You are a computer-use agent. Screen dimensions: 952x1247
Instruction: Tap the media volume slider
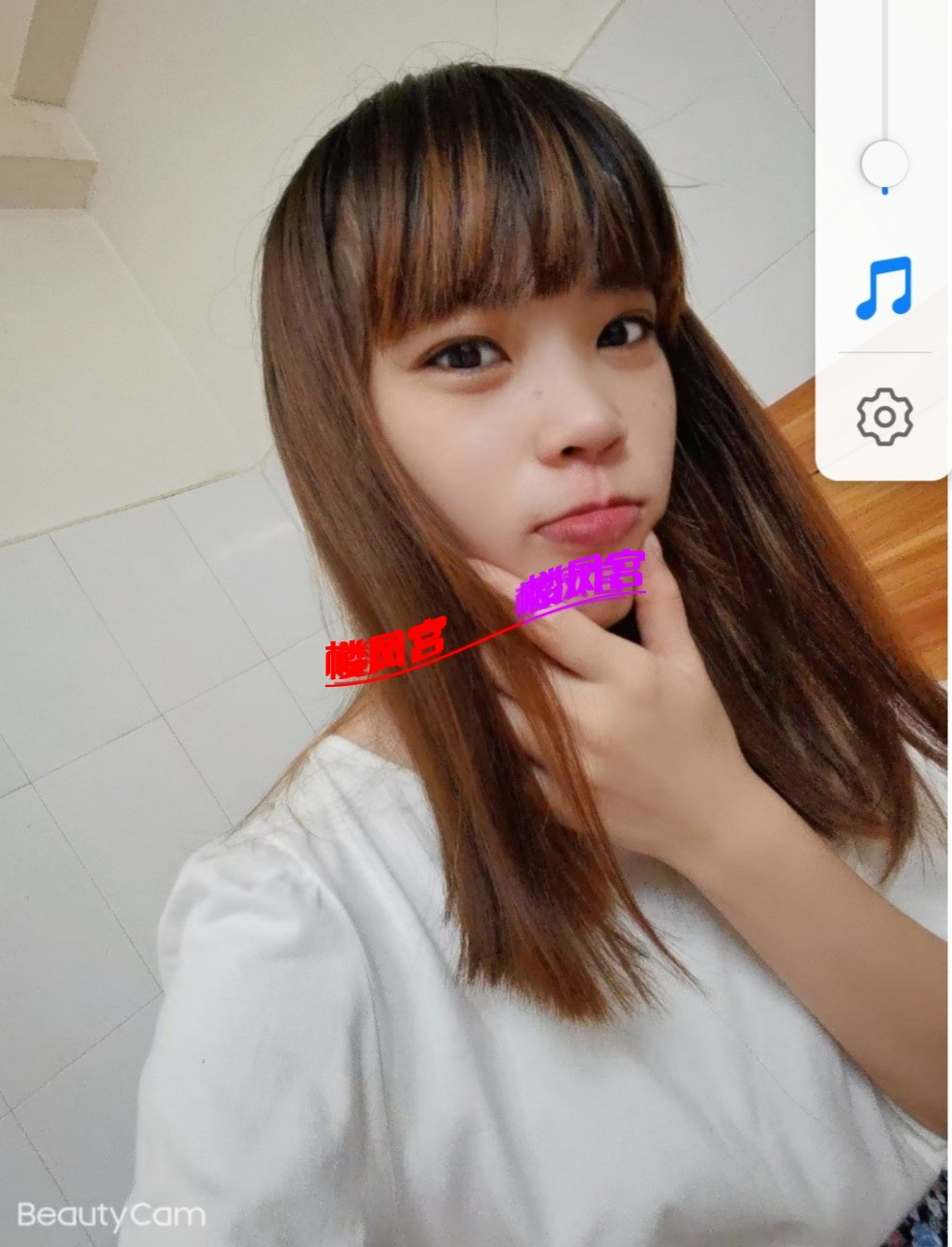(x=884, y=164)
